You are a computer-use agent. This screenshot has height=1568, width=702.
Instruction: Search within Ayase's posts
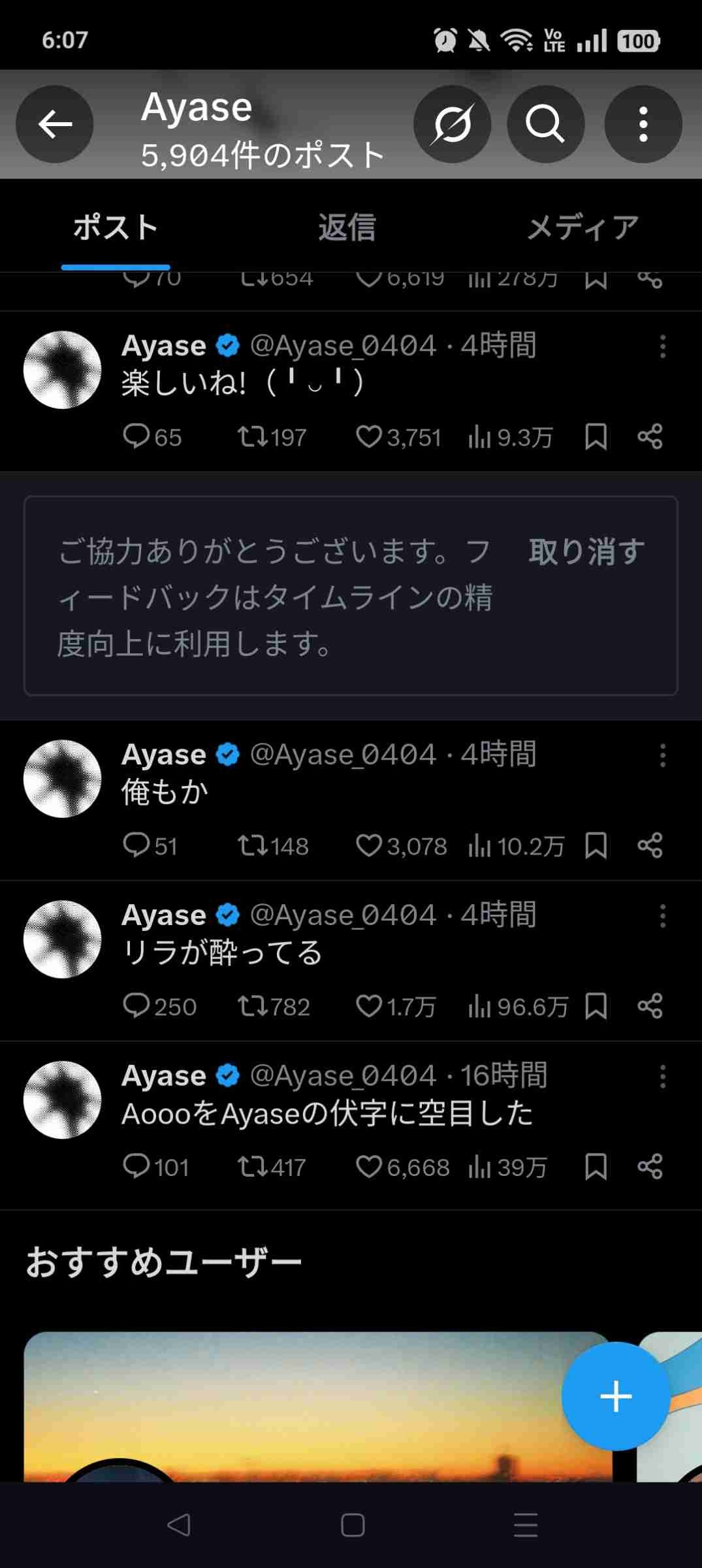pos(545,124)
